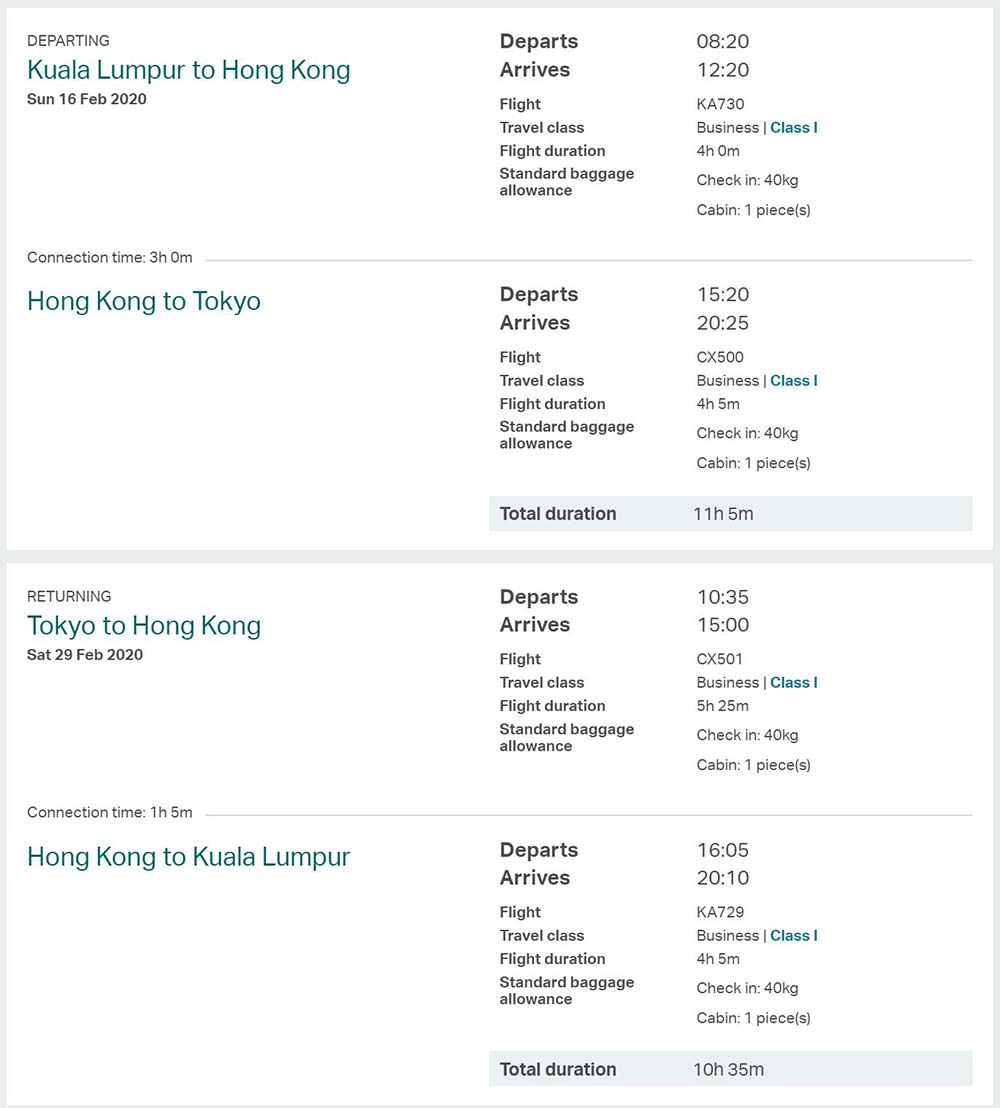Open the Class I link for flight KA729
Image resolution: width=1000 pixels, height=1108 pixels.
794,936
